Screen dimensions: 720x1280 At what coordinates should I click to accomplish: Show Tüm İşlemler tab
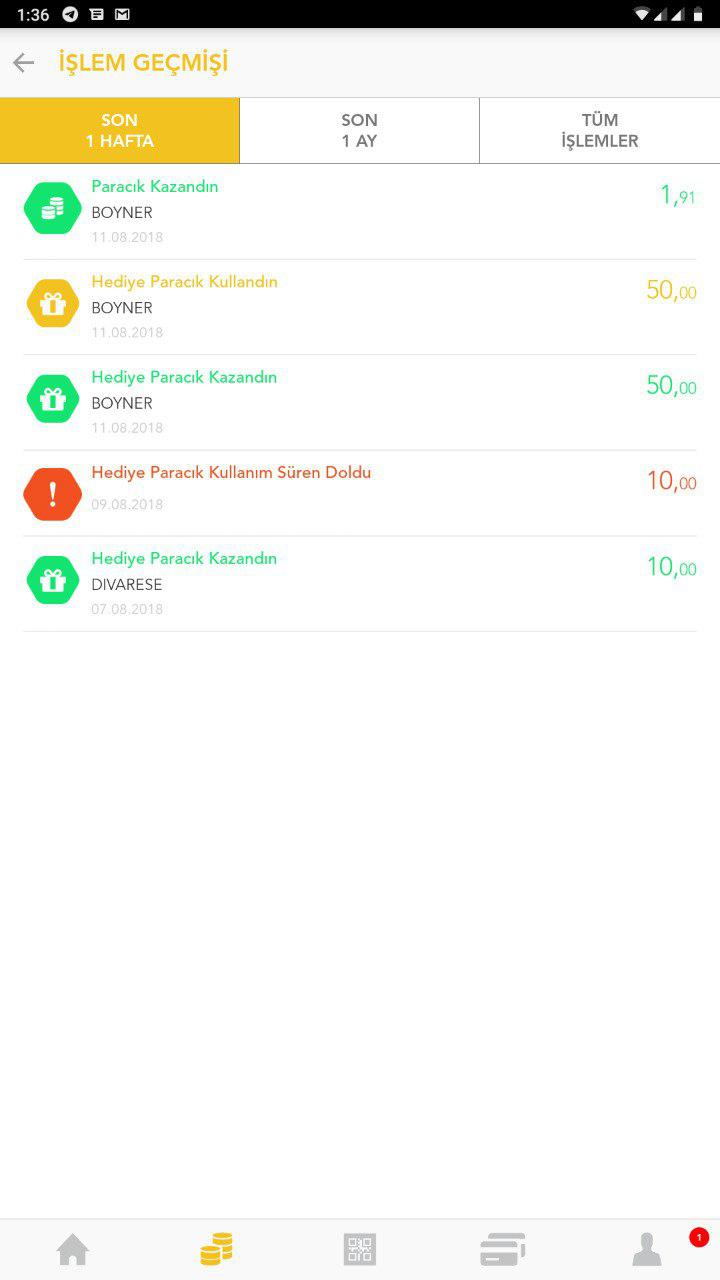599,131
